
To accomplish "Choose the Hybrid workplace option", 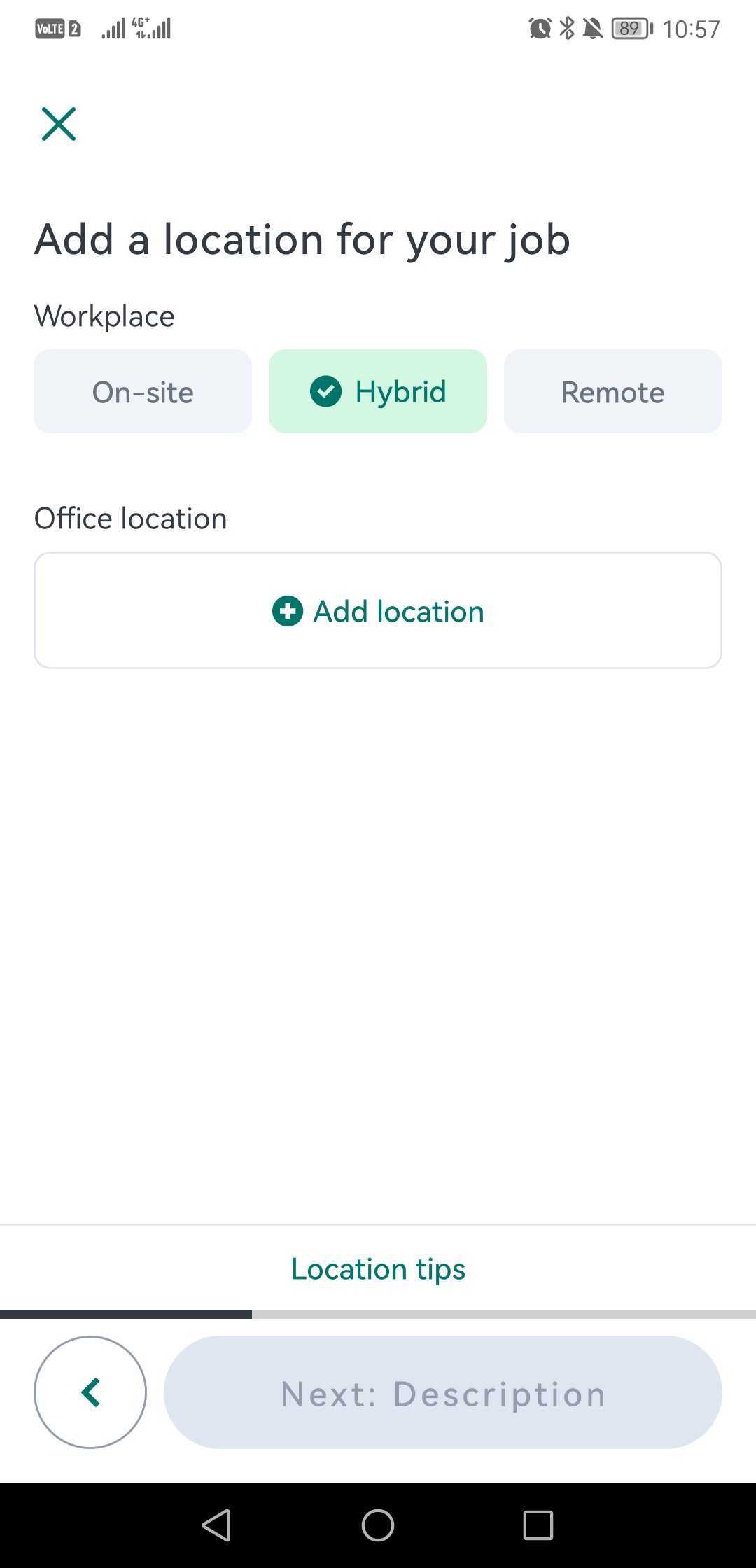I will tap(378, 391).
